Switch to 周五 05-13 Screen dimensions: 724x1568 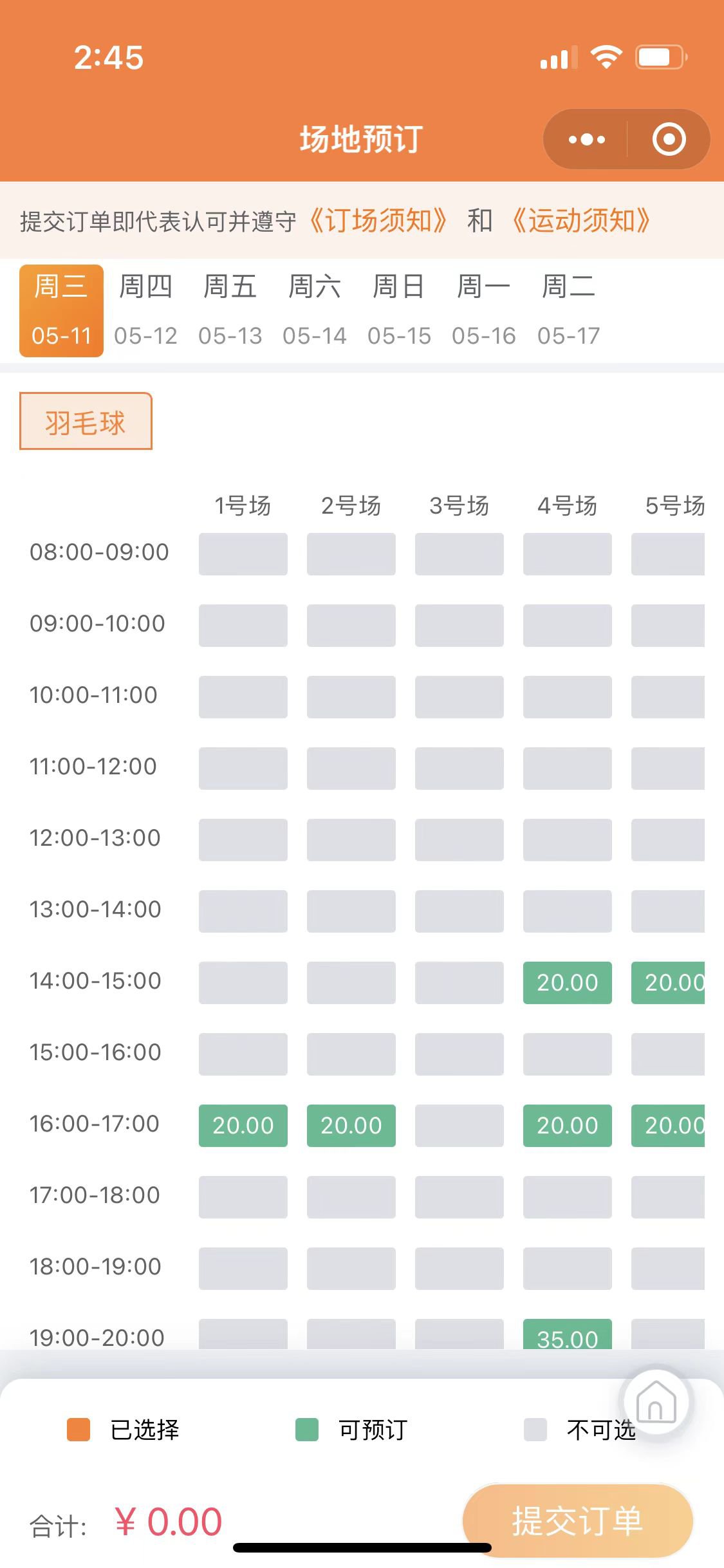pos(230,310)
